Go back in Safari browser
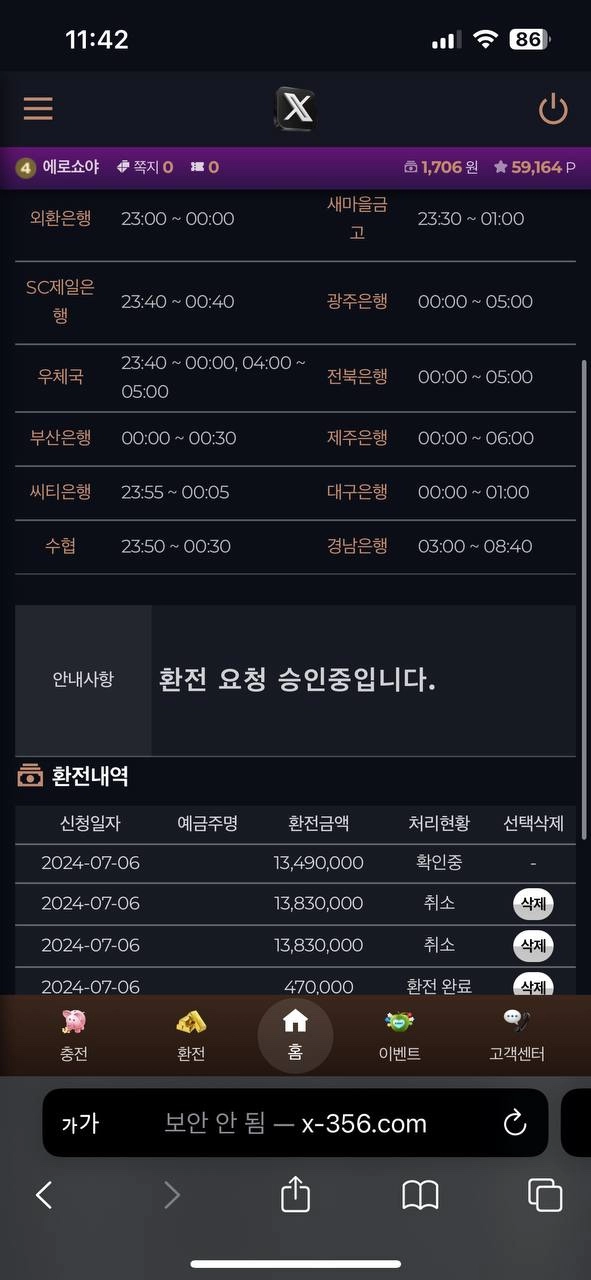This screenshot has height=1280, width=591. point(44,1194)
